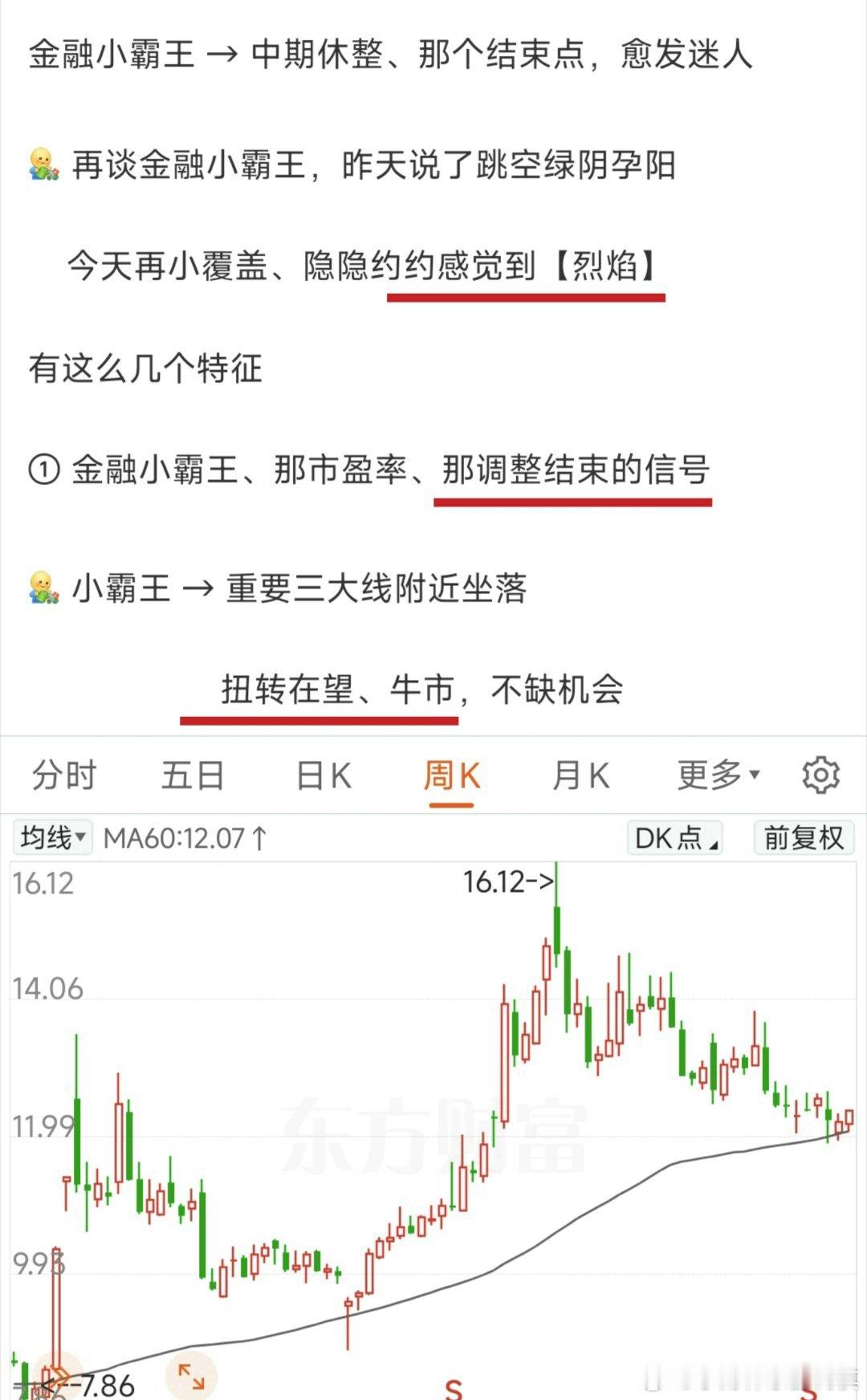Open the 日K daily candlestick view
Screen dimensions: 867x1400
(324, 775)
